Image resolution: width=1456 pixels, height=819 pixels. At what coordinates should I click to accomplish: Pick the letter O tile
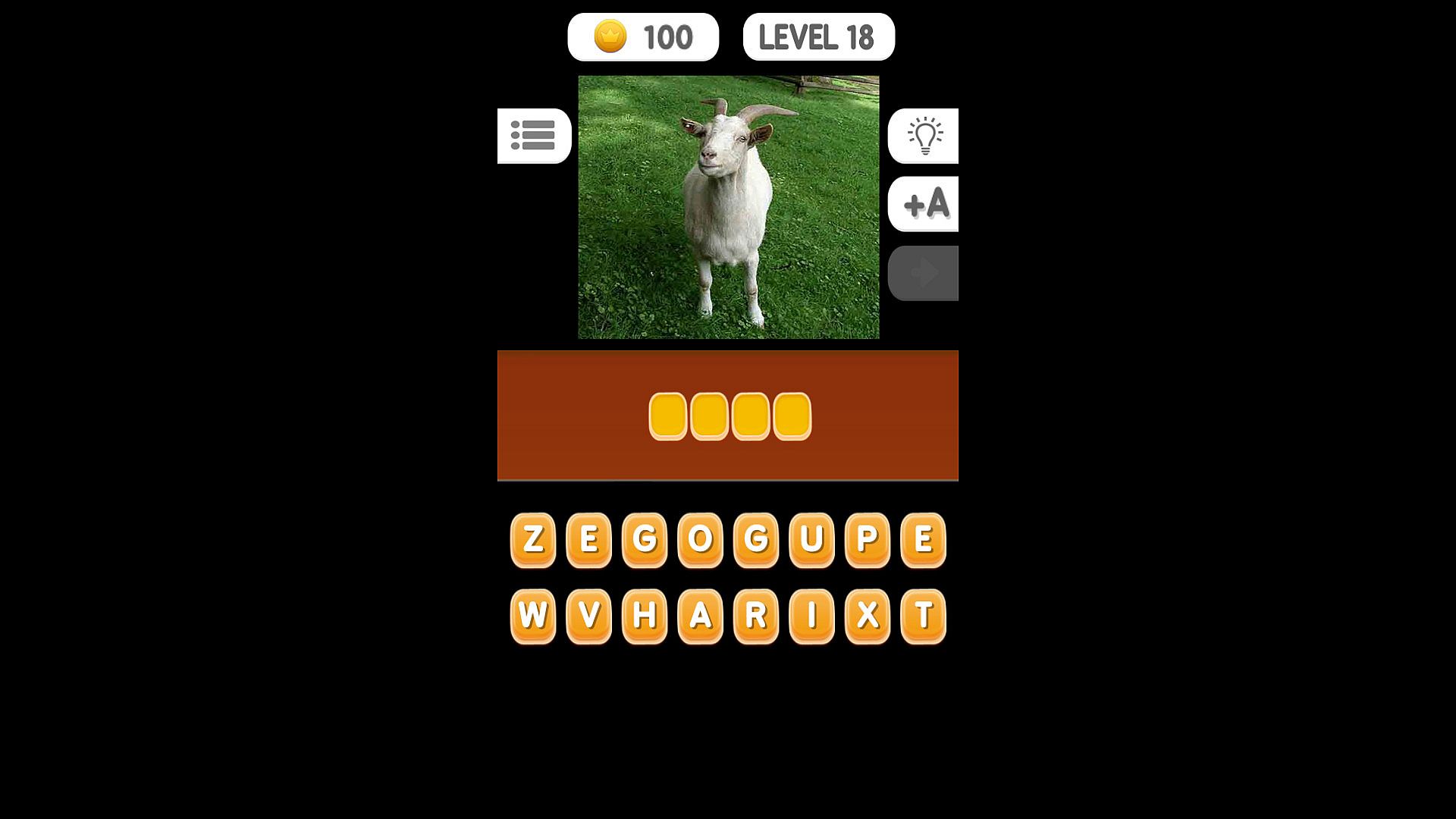pyautogui.click(x=700, y=540)
